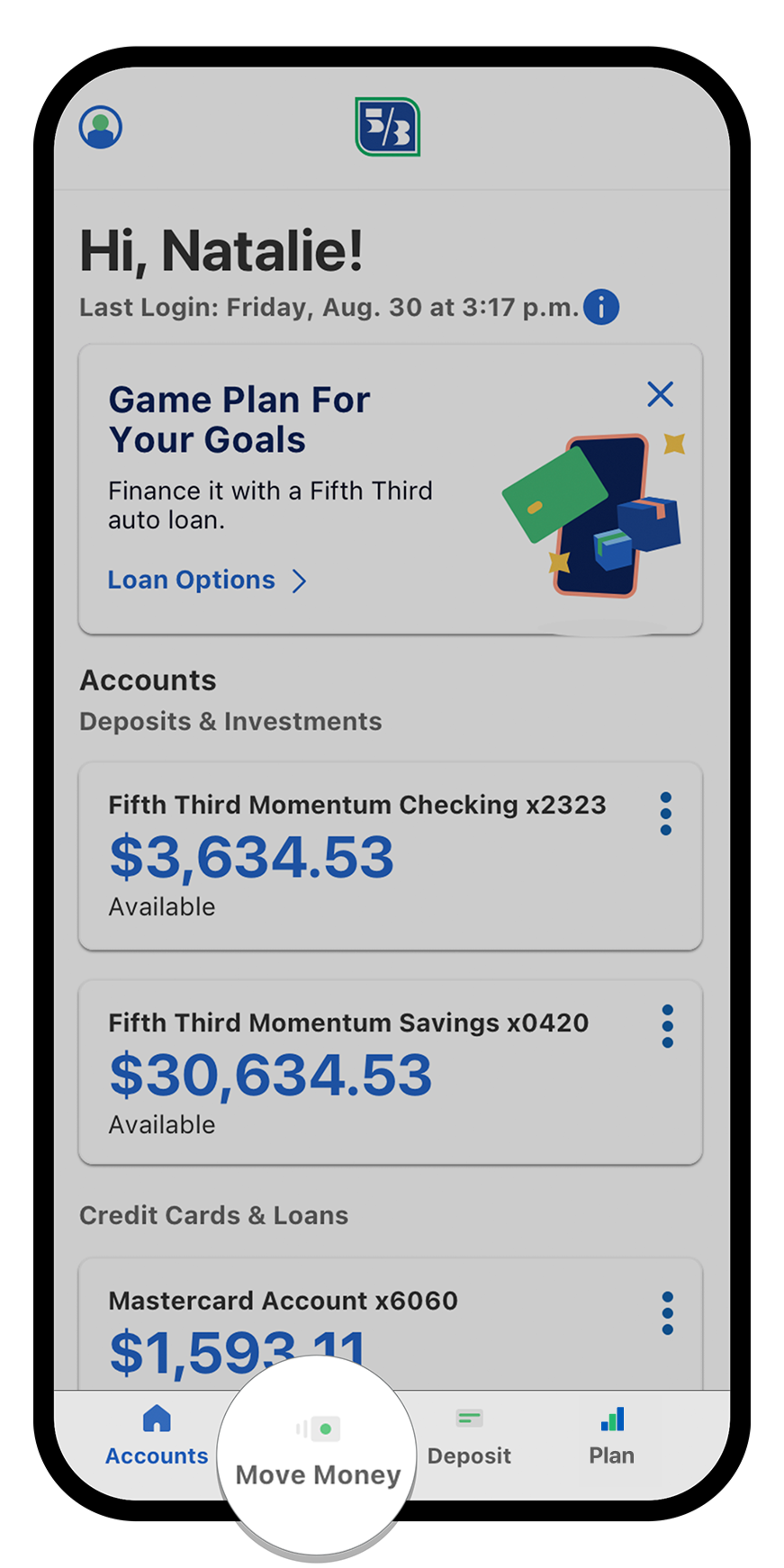
Task: Tap the Fifth Third bank logo
Action: [387, 127]
